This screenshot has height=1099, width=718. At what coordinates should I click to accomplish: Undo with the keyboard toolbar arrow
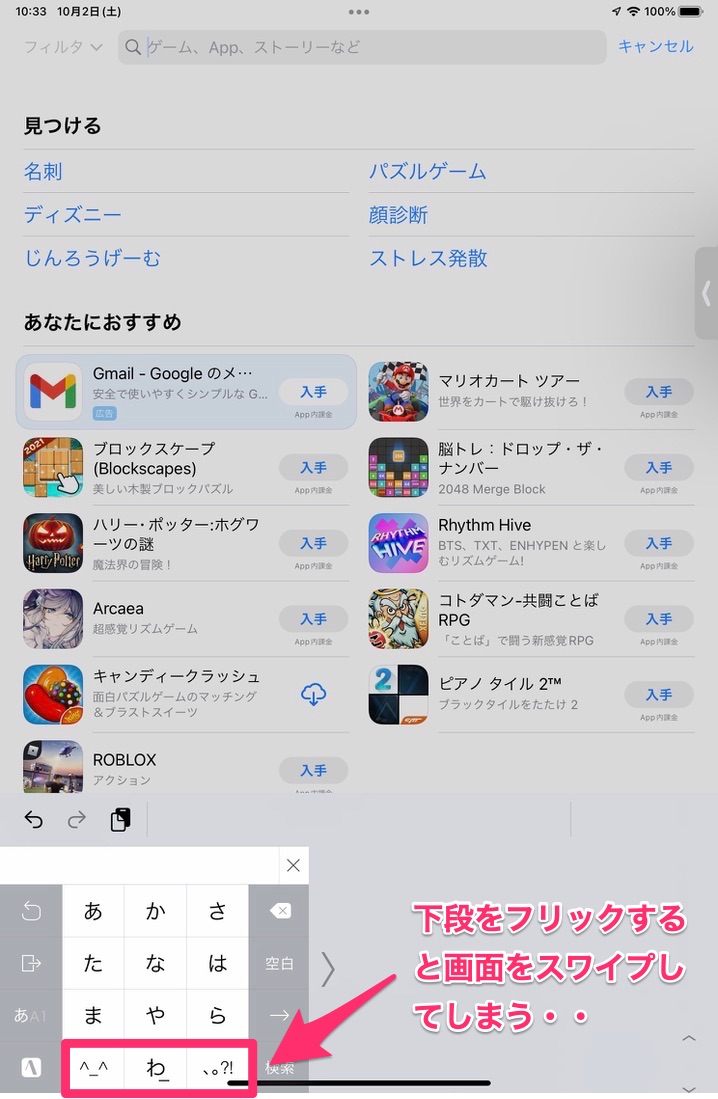click(34, 820)
